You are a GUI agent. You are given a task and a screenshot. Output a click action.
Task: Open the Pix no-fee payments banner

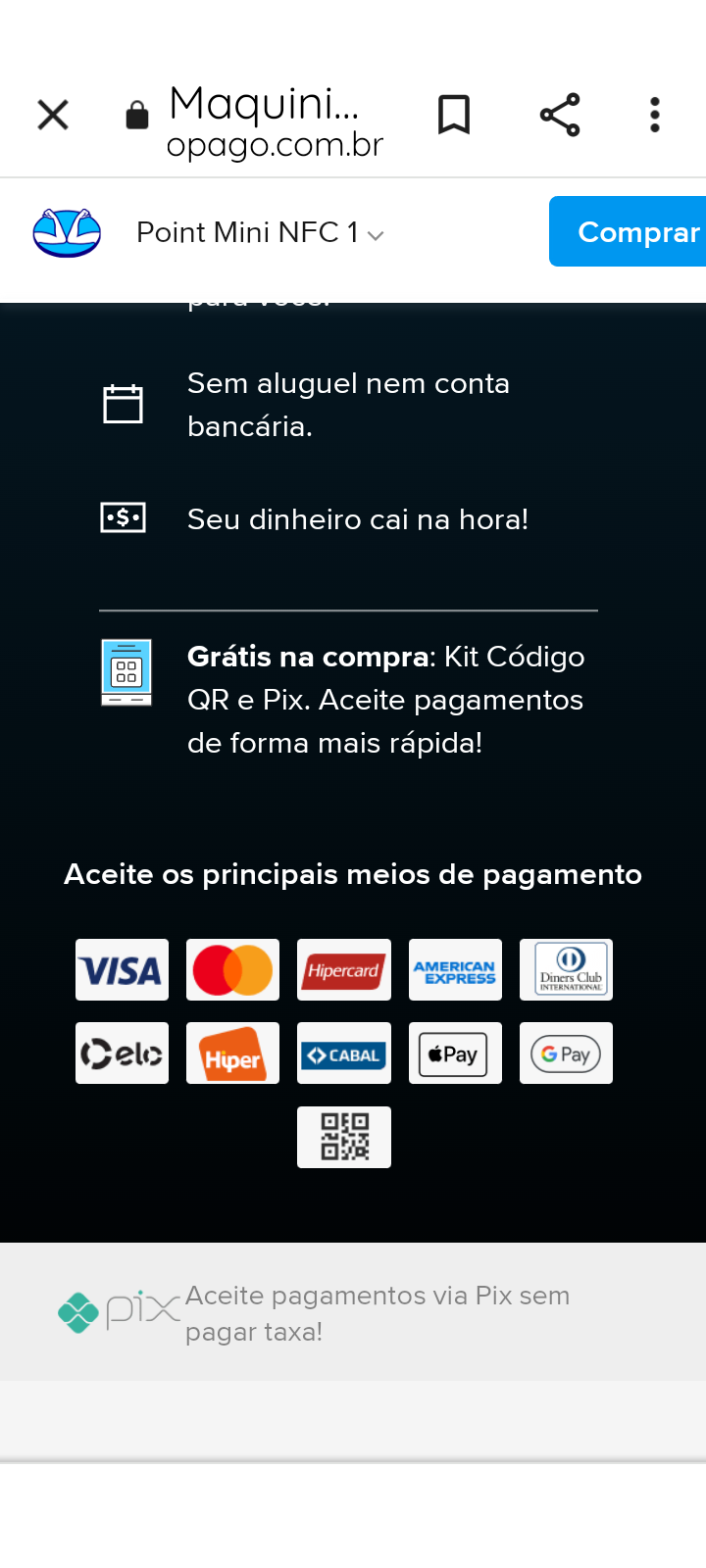click(x=353, y=1312)
